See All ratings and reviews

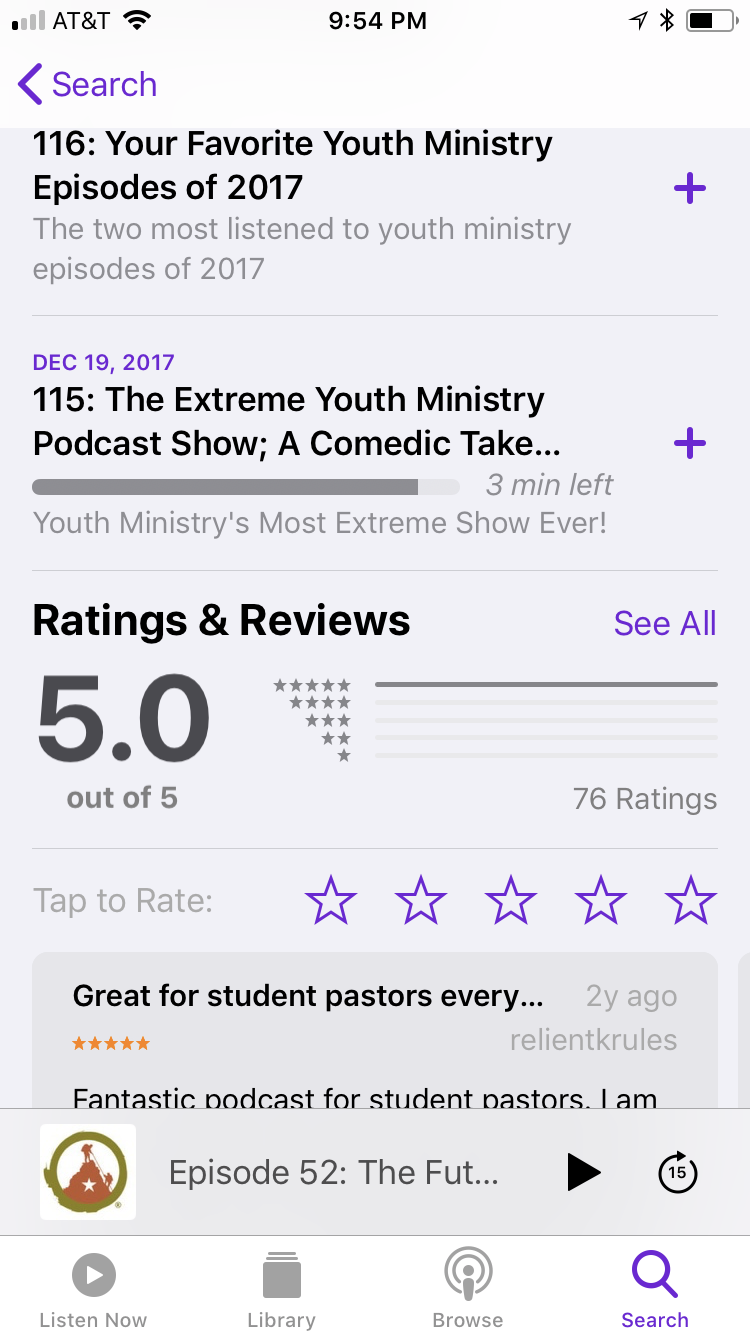(x=665, y=623)
